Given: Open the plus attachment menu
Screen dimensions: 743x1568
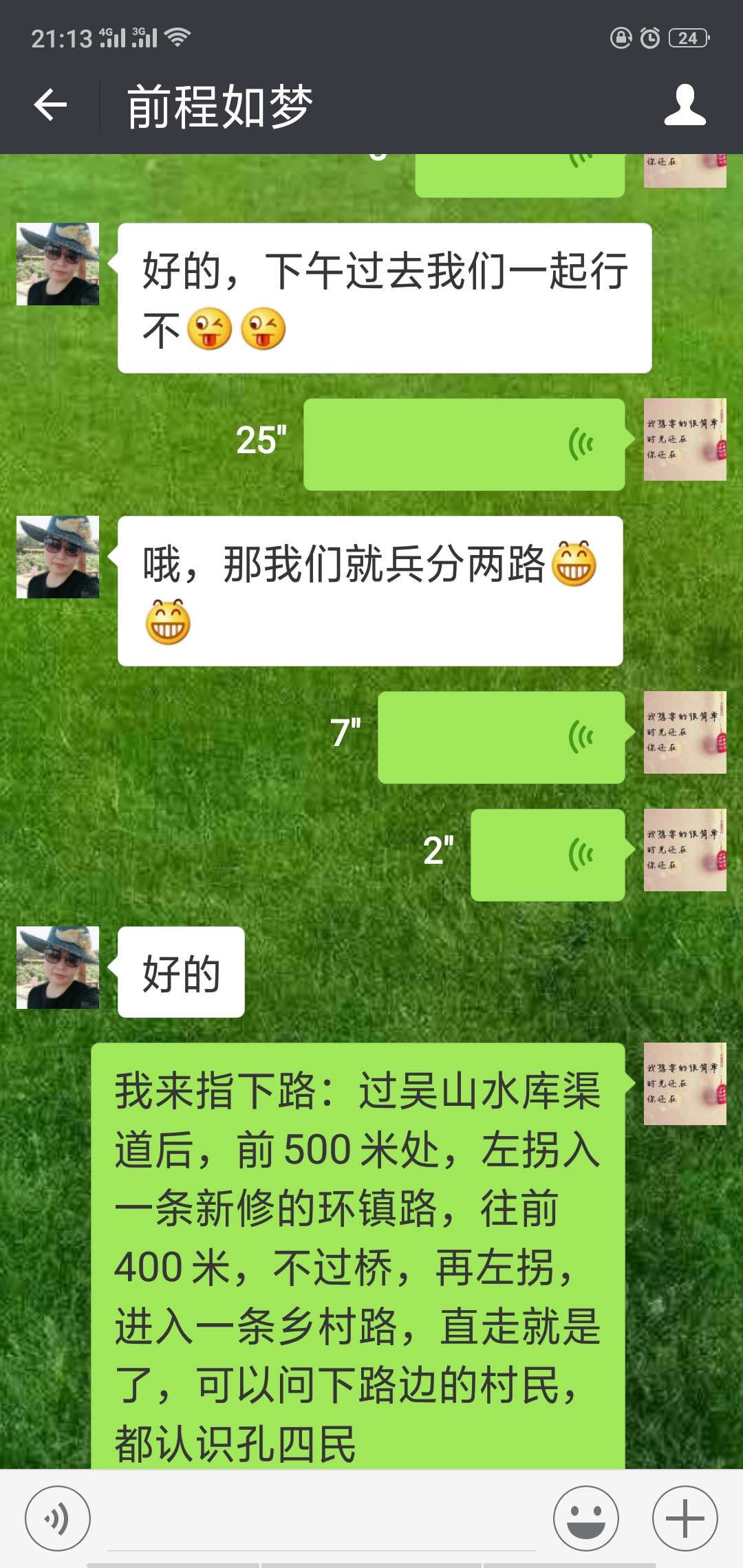Looking at the screenshot, I should [x=685, y=1518].
